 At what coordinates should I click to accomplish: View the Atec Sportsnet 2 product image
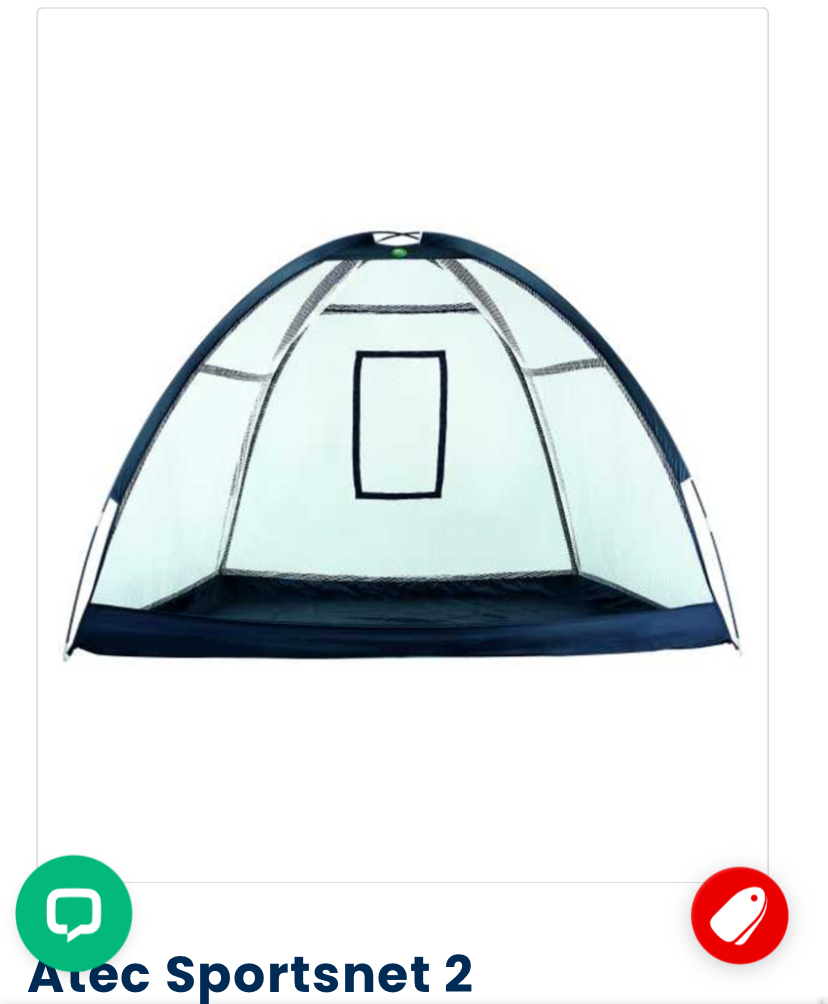coord(402,445)
